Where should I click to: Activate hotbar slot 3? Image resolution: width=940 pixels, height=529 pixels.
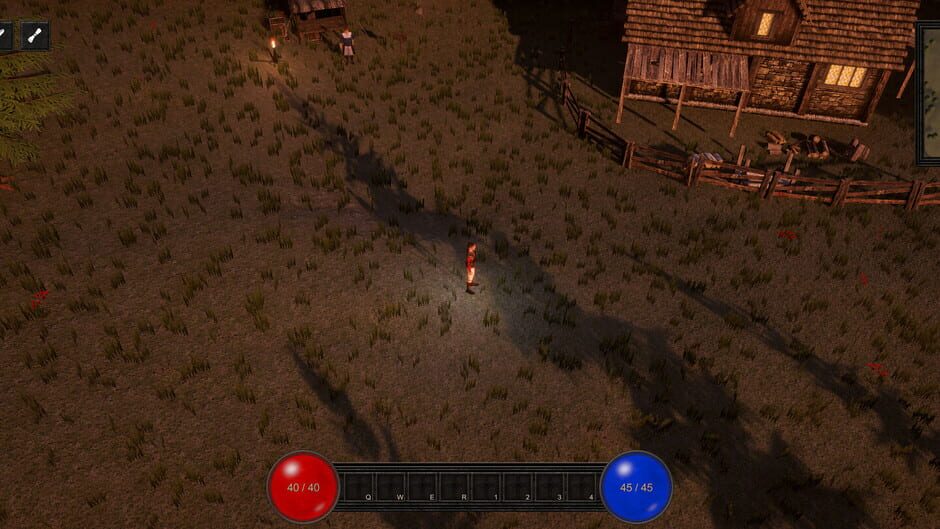click(x=550, y=486)
